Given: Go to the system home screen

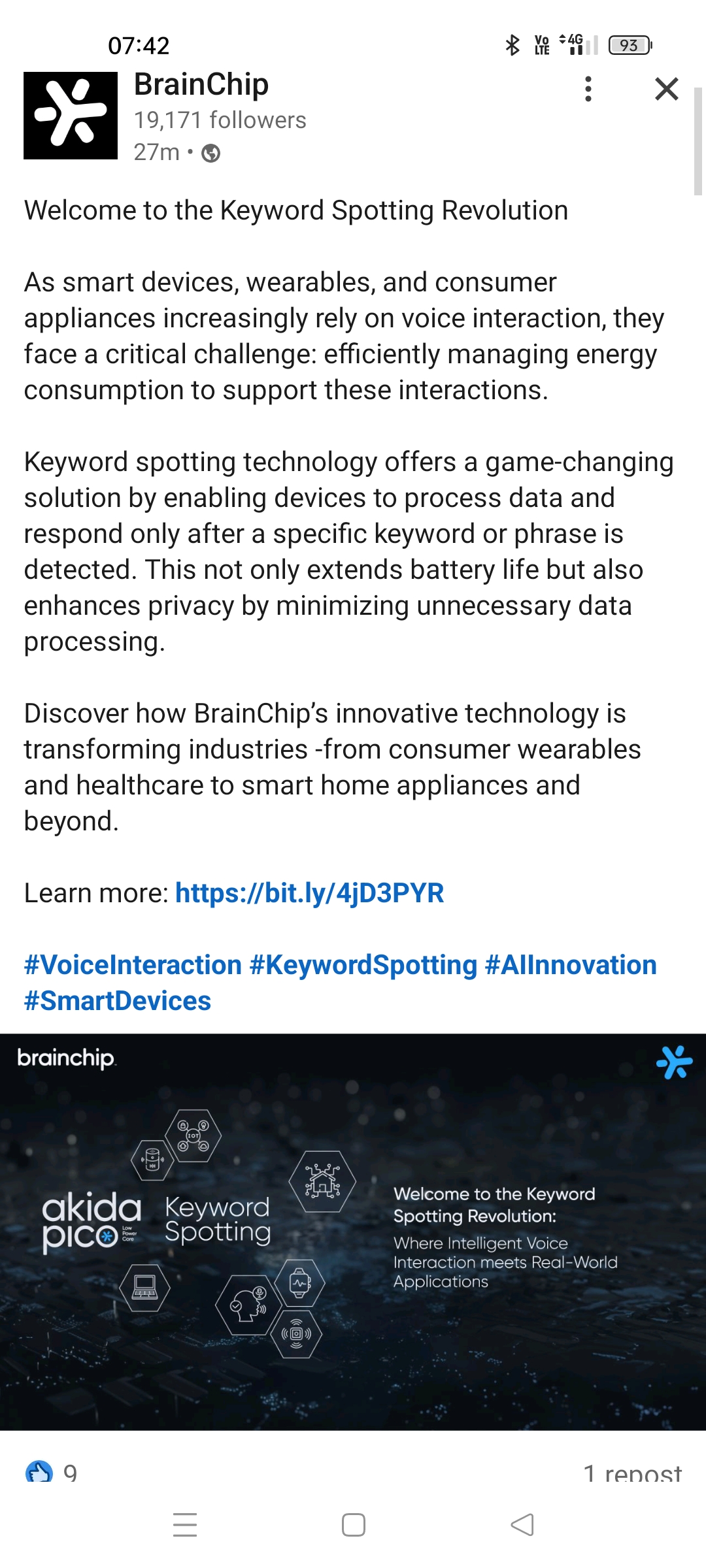Looking at the screenshot, I should click(x=354, y=1525).
